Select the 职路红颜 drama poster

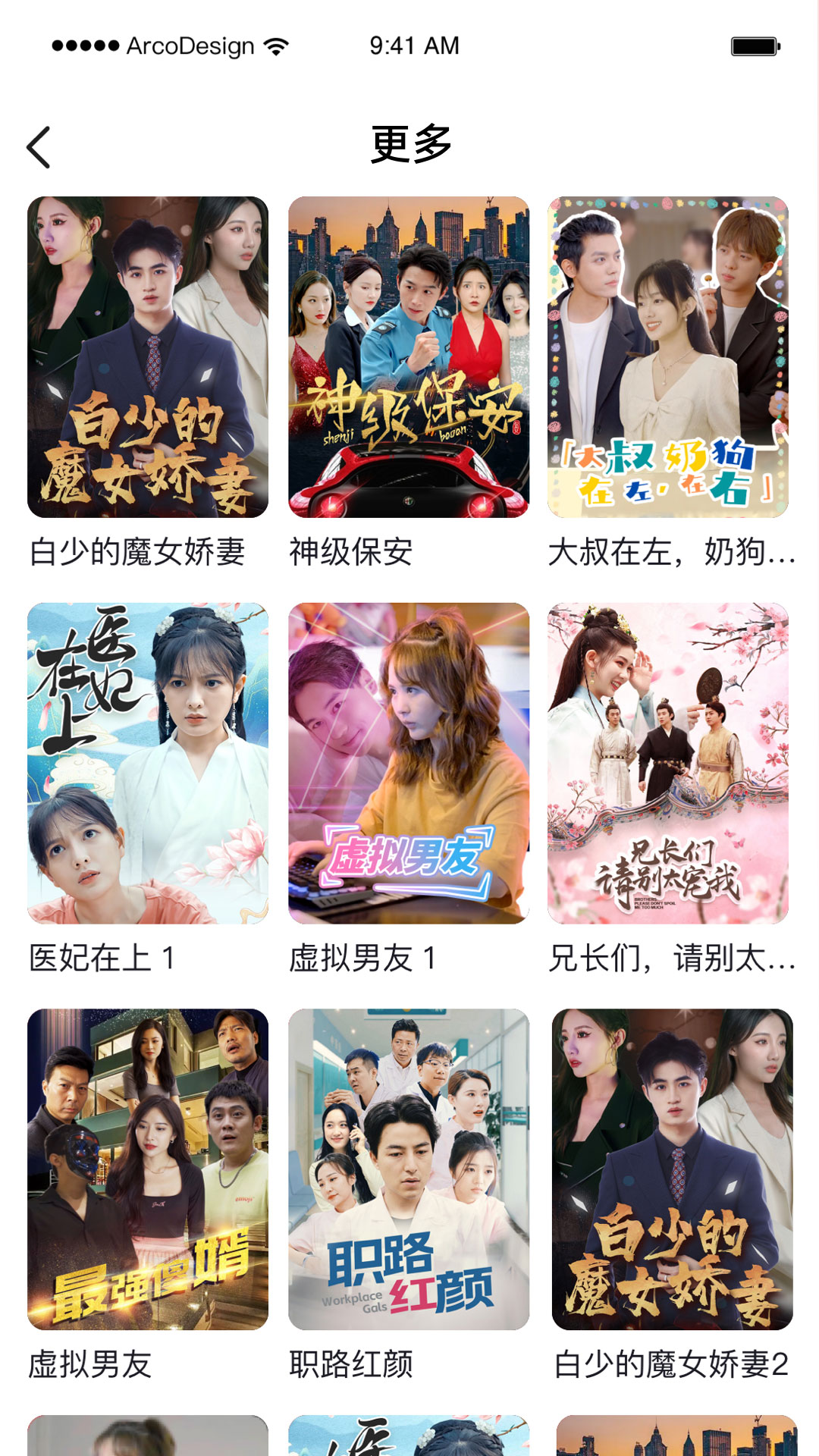click(x=409, y=1169)
